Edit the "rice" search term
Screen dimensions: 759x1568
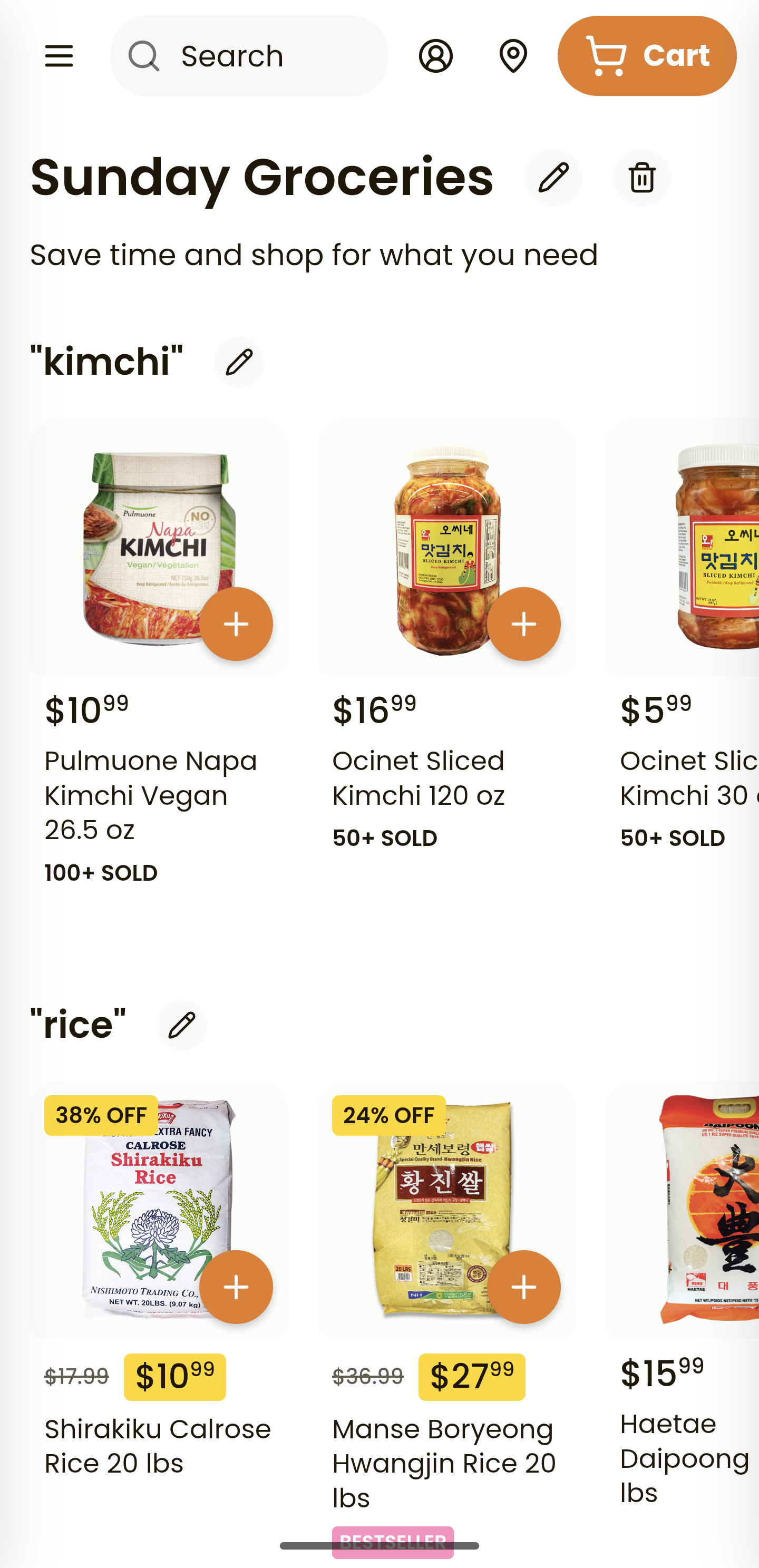[x=181, y=1025]
